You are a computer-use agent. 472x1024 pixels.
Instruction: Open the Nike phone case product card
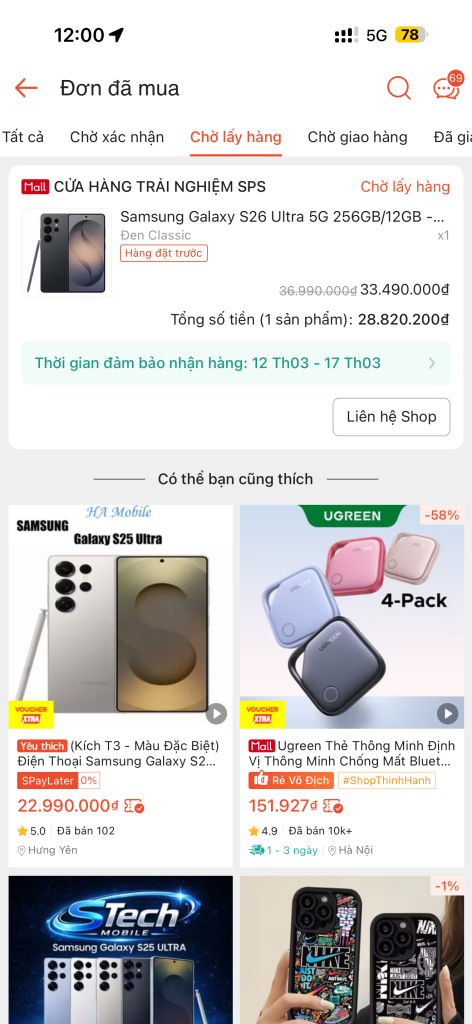click(352, 950)
